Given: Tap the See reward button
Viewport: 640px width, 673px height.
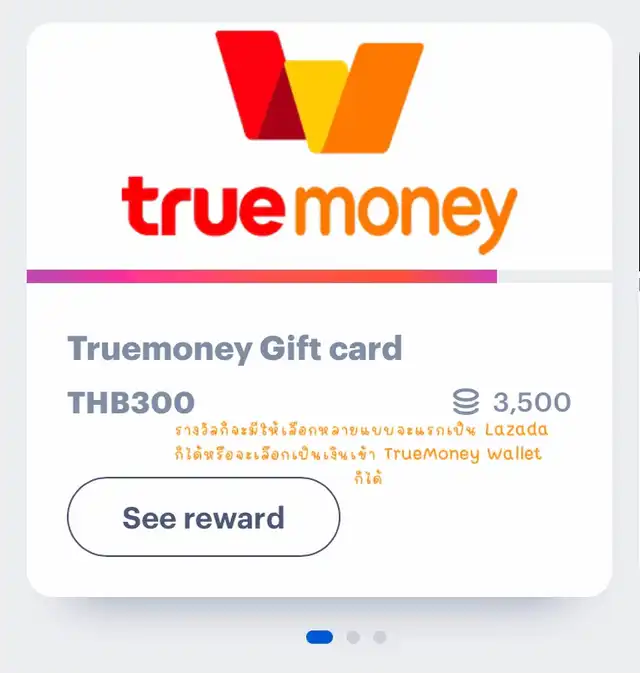Looking at the screenshot, I should click(203, 517).
